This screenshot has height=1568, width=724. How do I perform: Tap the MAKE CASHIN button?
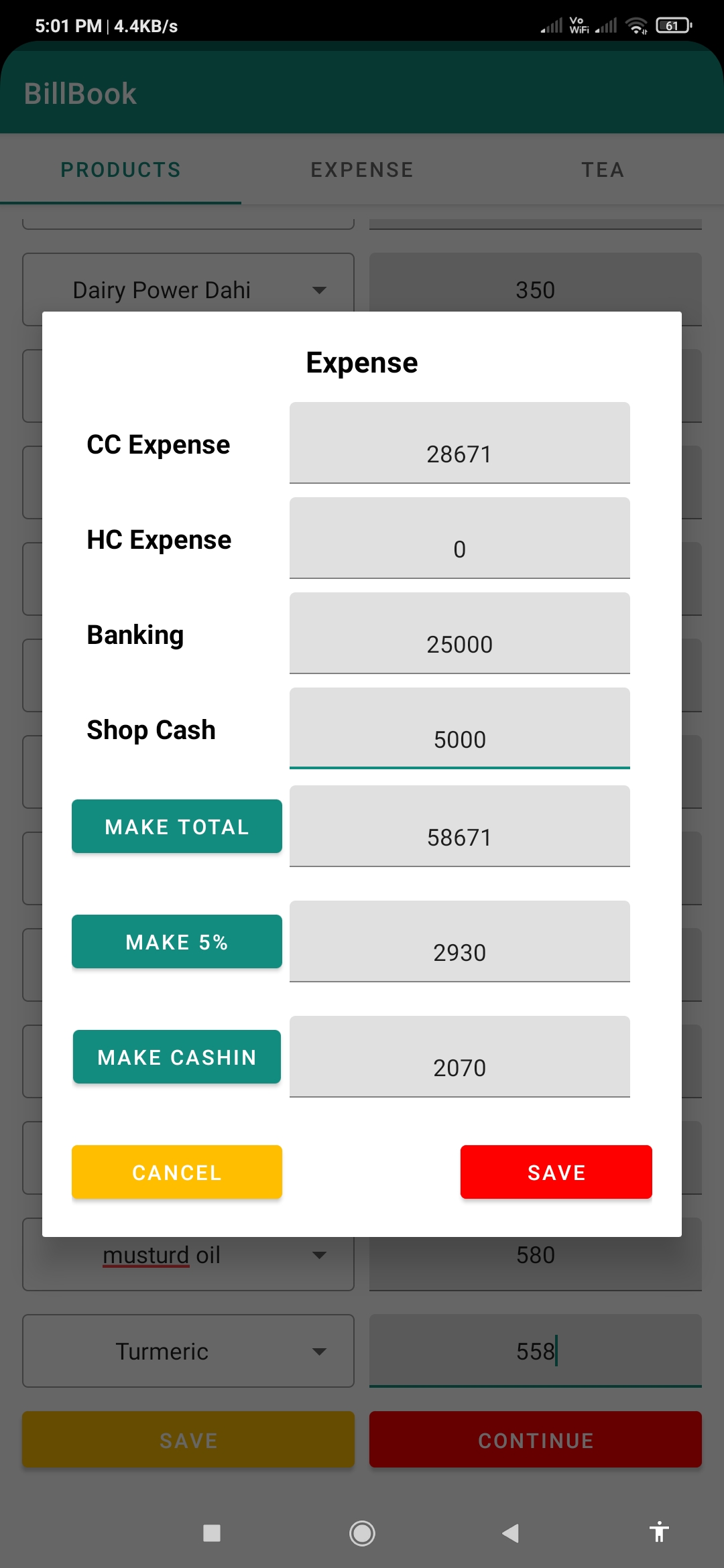176,1057
